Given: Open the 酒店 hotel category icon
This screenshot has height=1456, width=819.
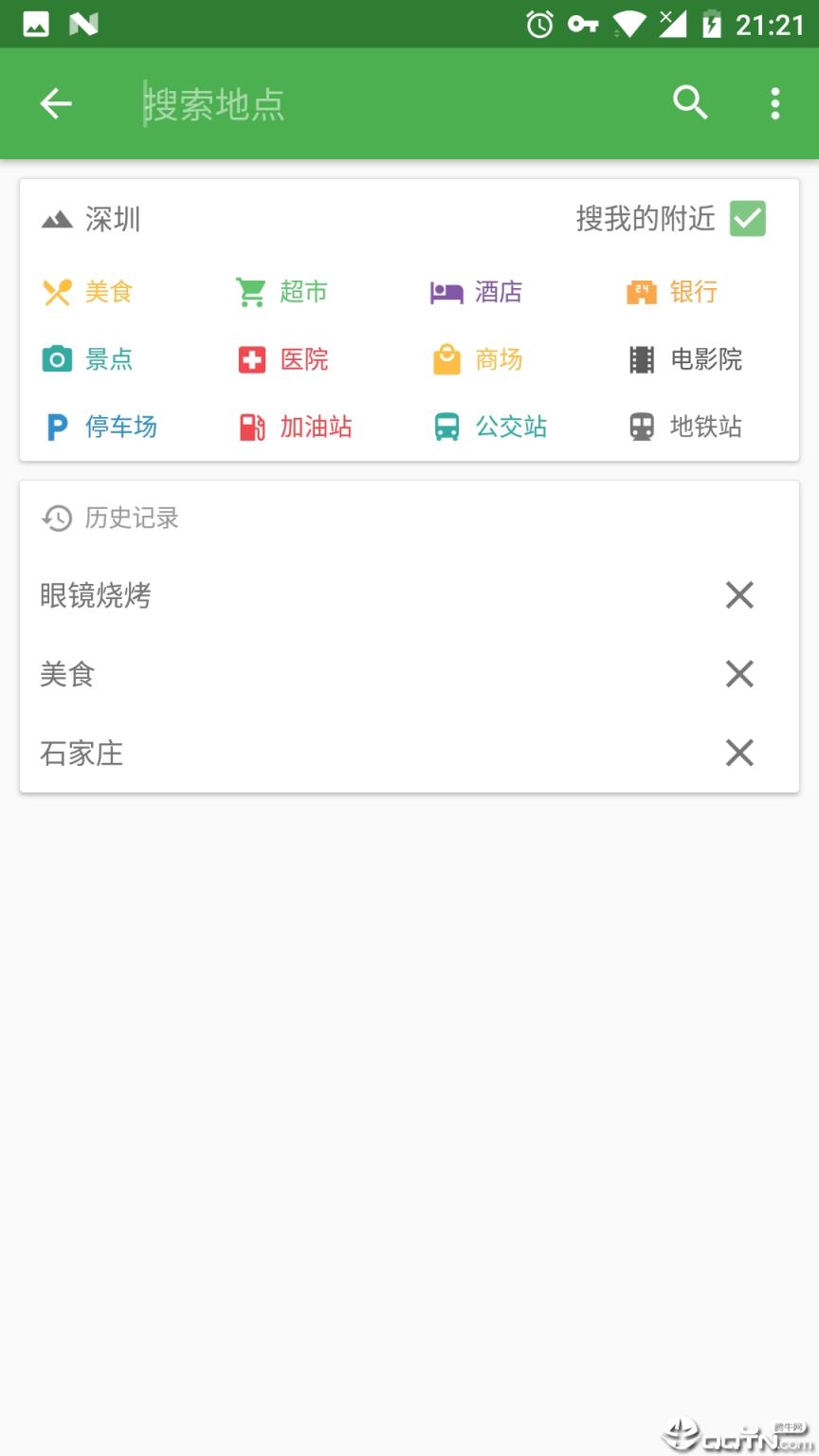Looking at the screenshot, I should pyautogui.click(x=445, y=292).
